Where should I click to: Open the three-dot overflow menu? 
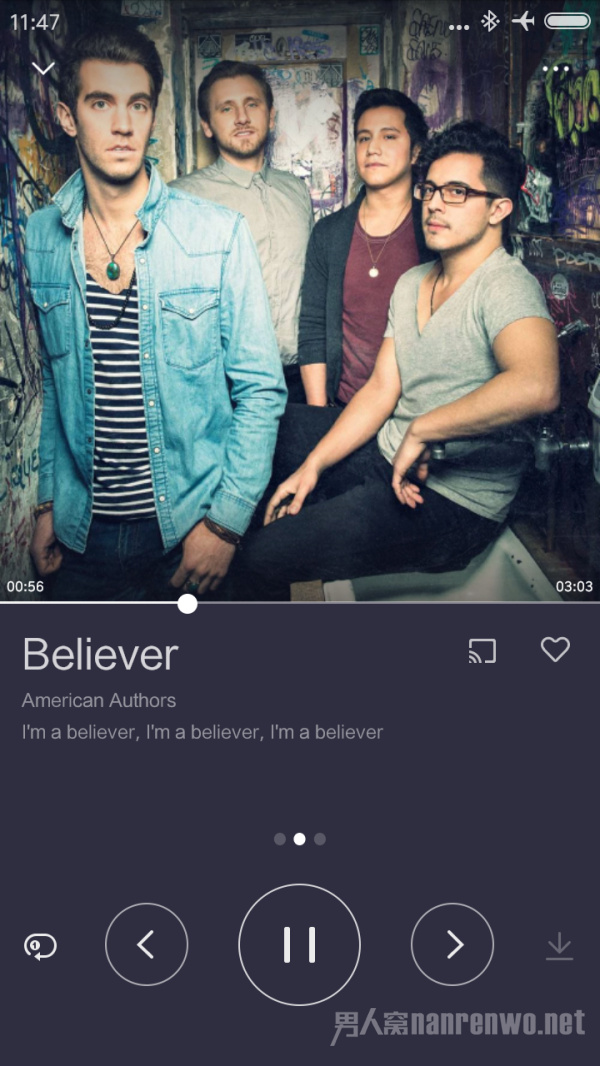(x=556, y=69)
